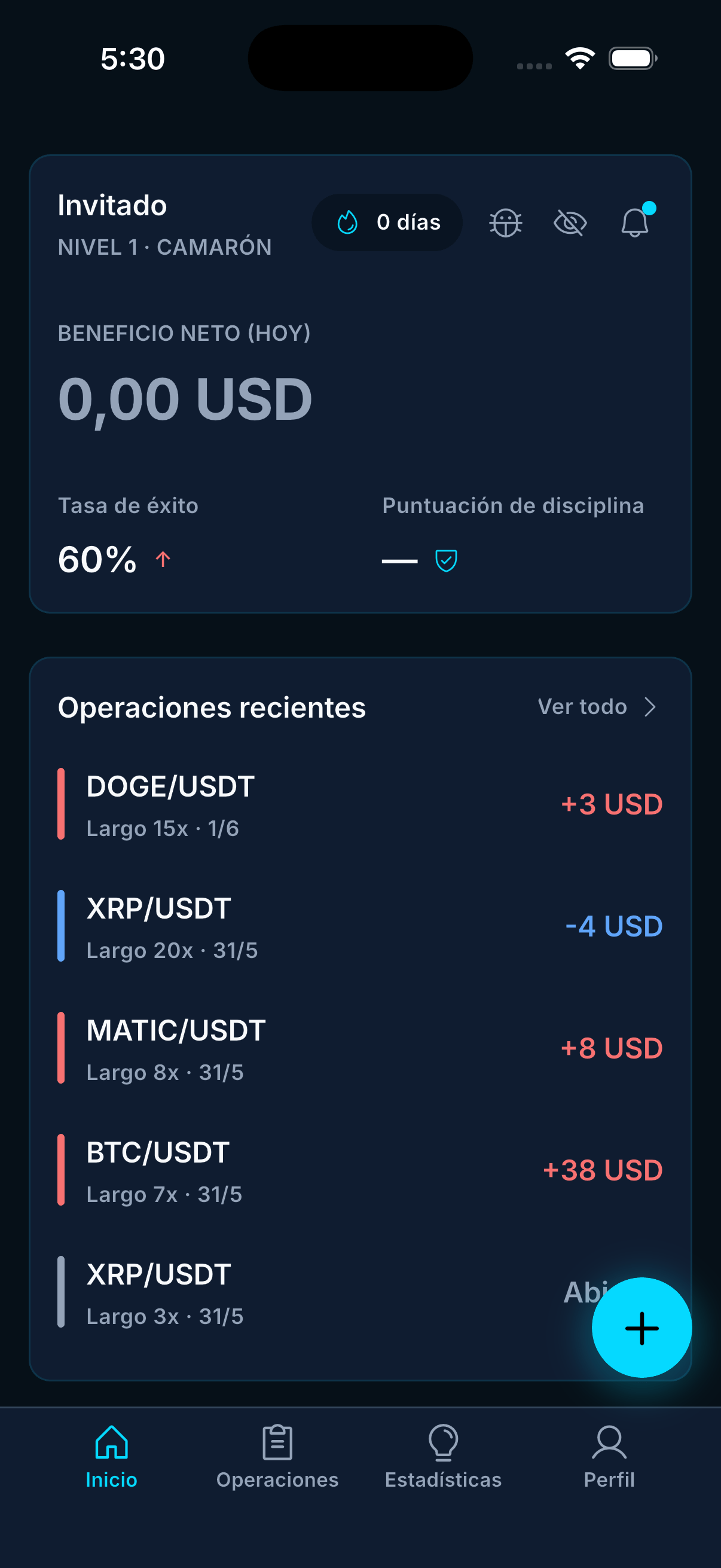Add a new operation with the plus button
The height and width of the screenshot is (1568, 721).
[642, 1328]
